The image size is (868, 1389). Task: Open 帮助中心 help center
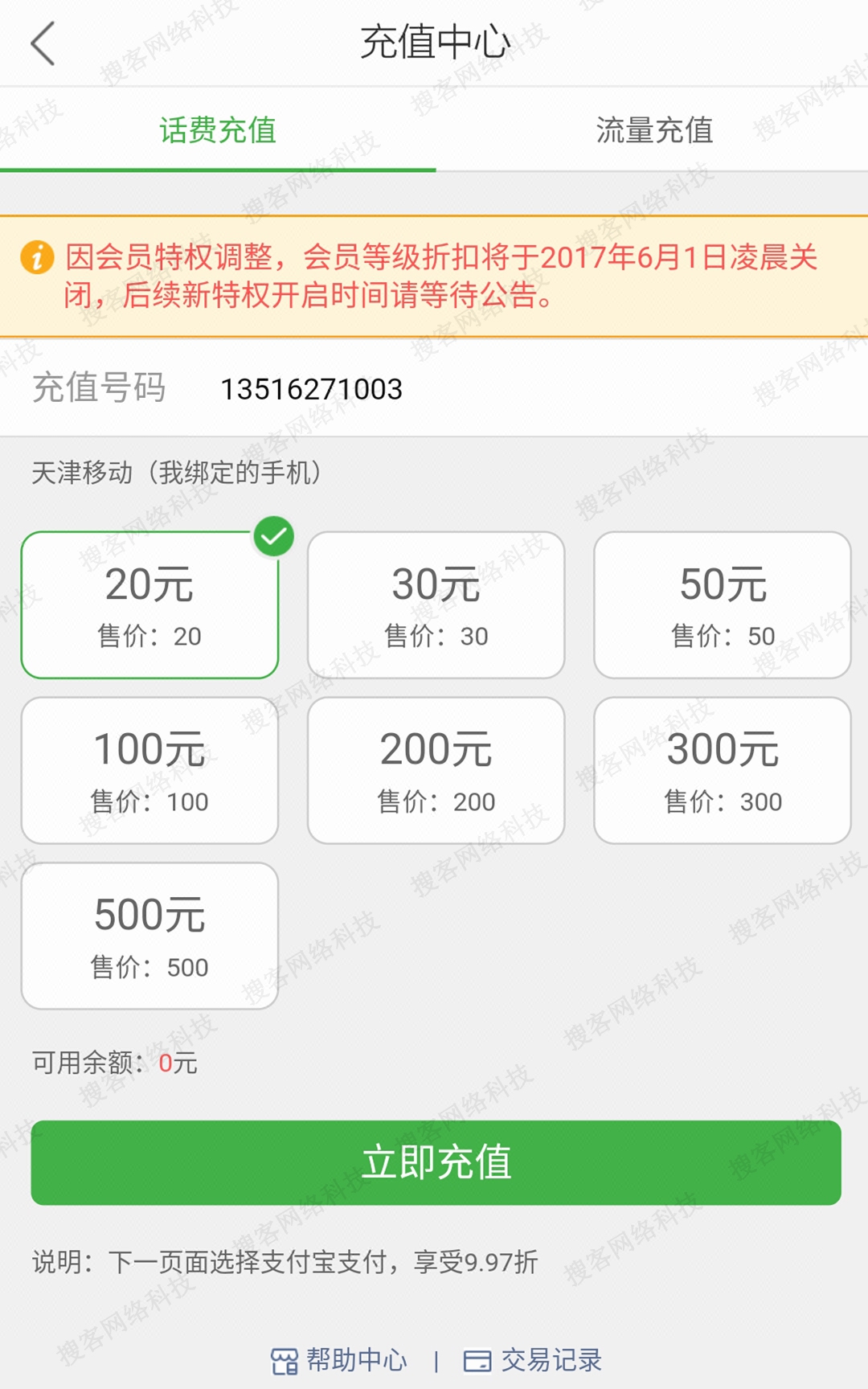[339, 1360]
